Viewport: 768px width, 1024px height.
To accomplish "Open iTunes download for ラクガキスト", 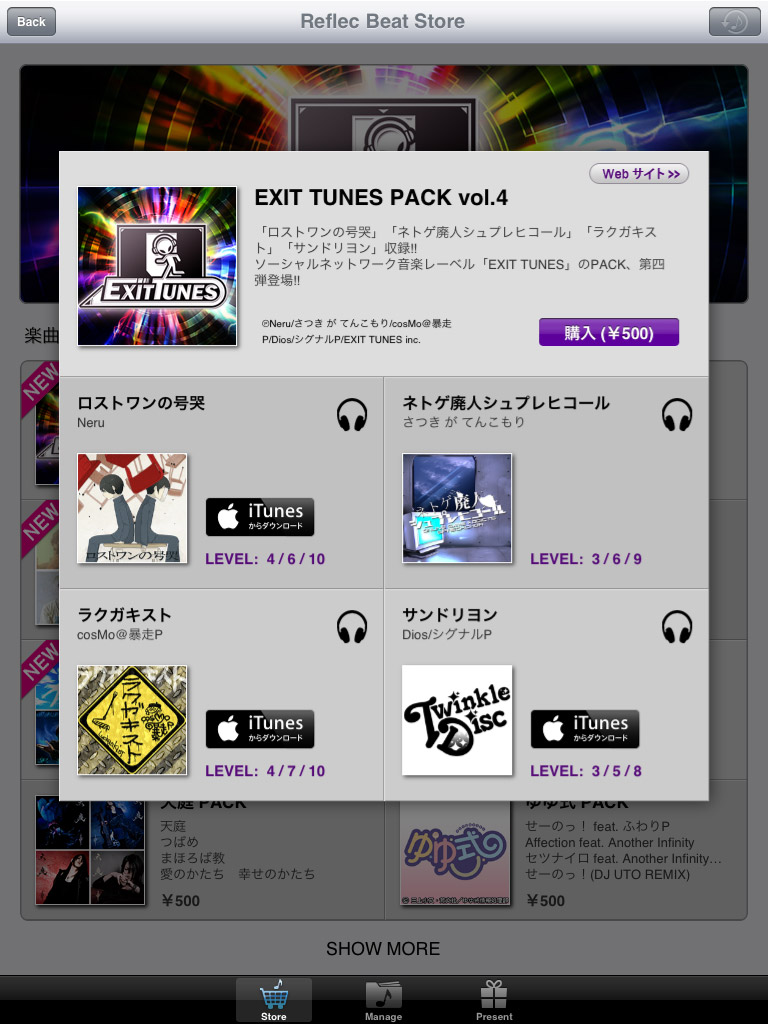I will (x=260, y=729).
